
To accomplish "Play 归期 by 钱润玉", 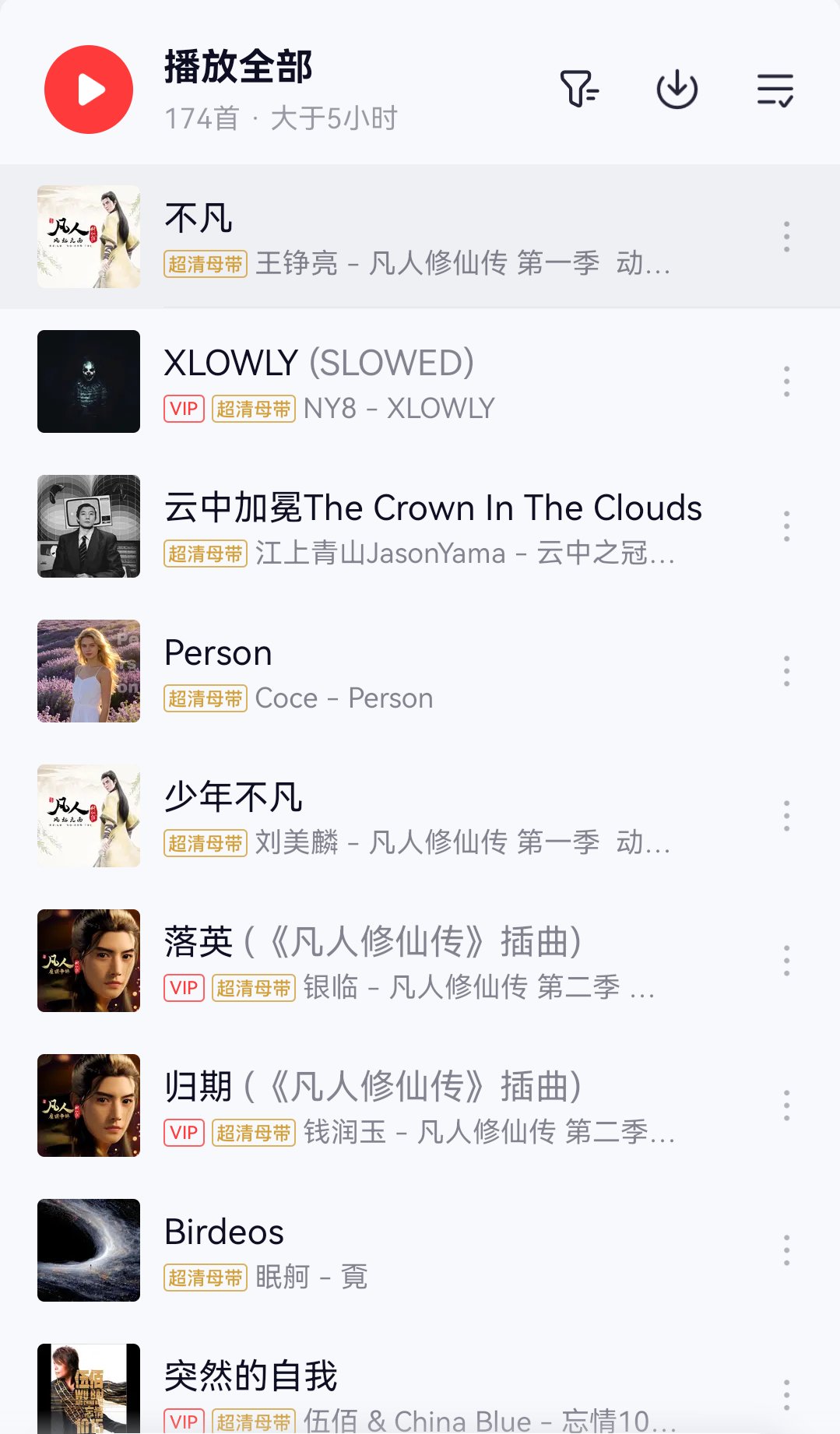I will [x=420, y=1105].
